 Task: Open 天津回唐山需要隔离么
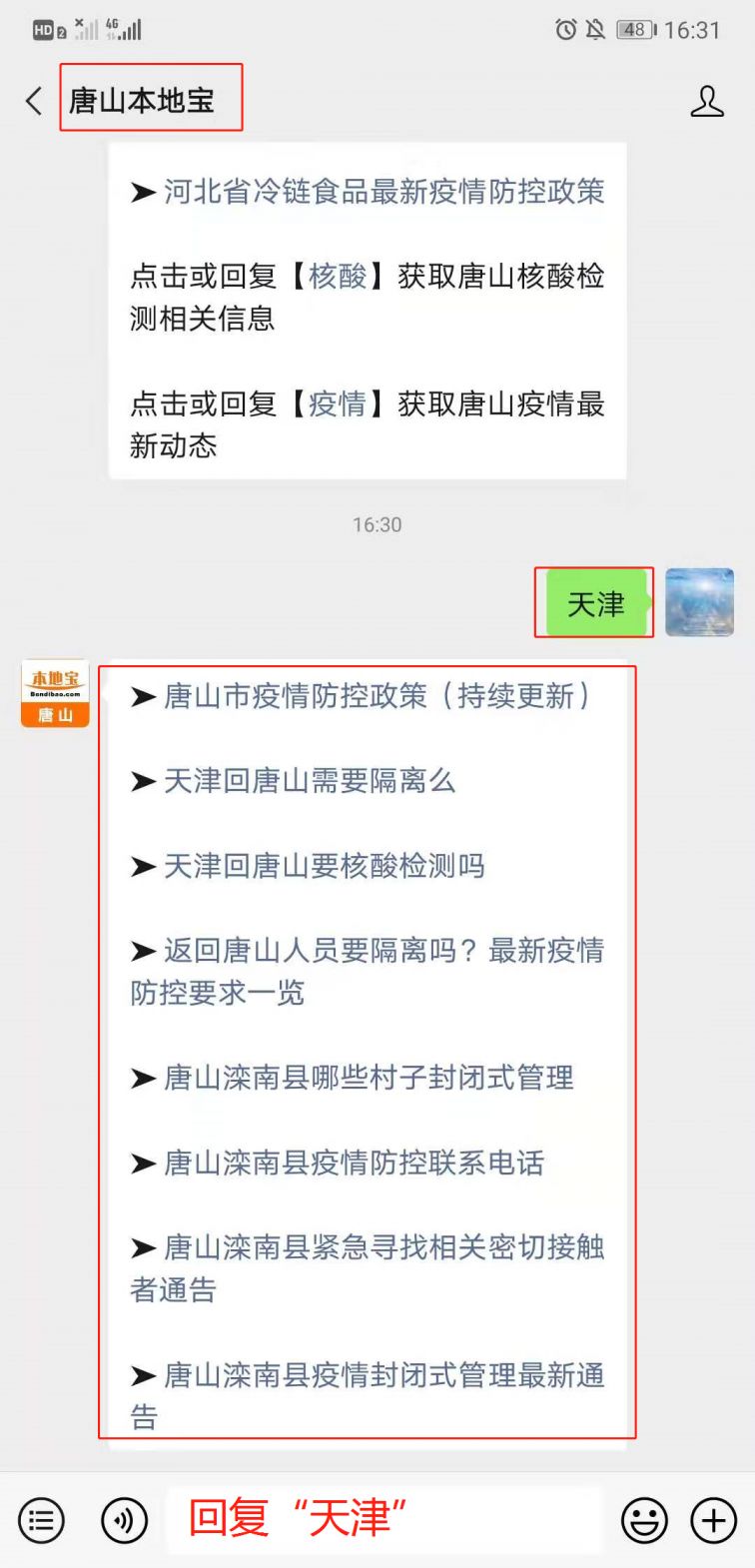click(x=309, y=781)
